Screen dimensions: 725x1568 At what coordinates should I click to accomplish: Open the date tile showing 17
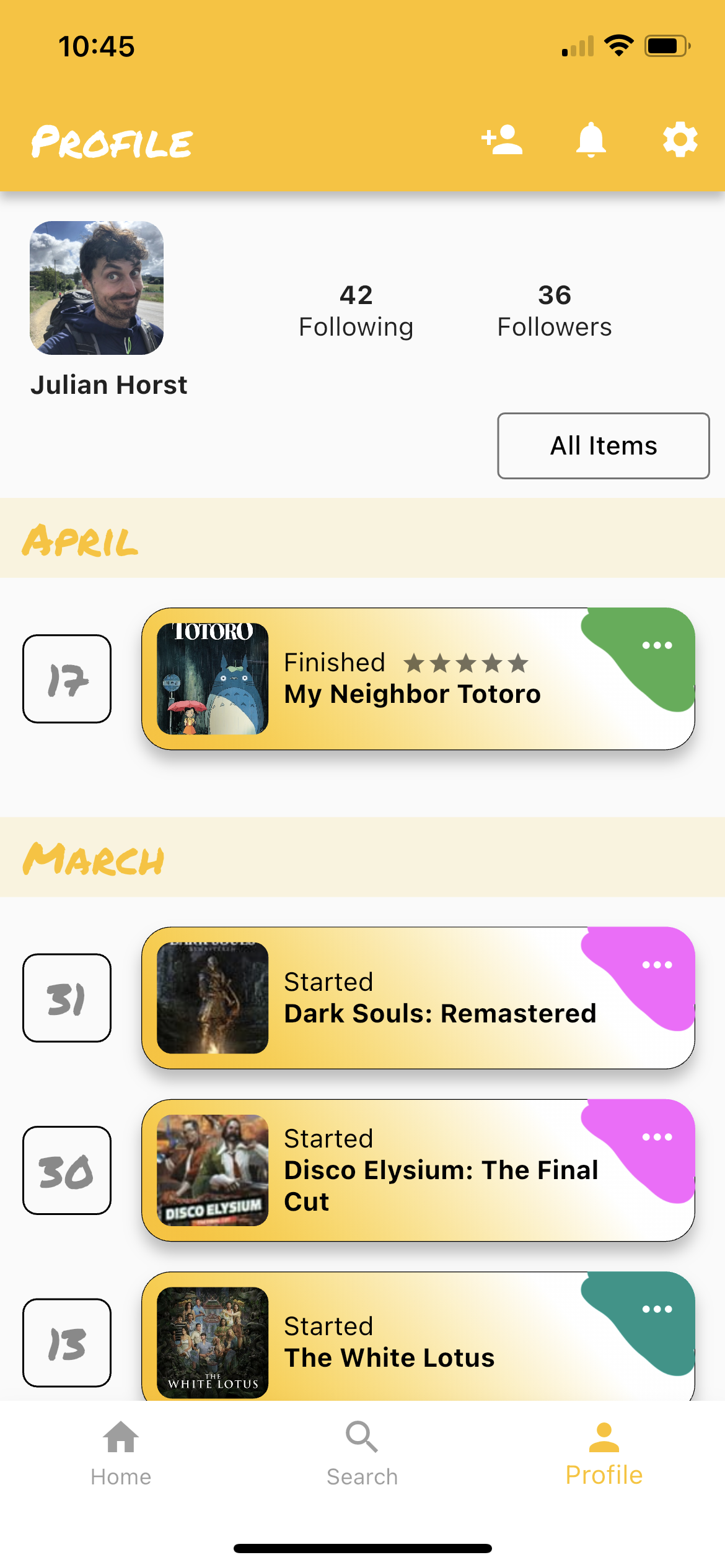coord(66,678)
